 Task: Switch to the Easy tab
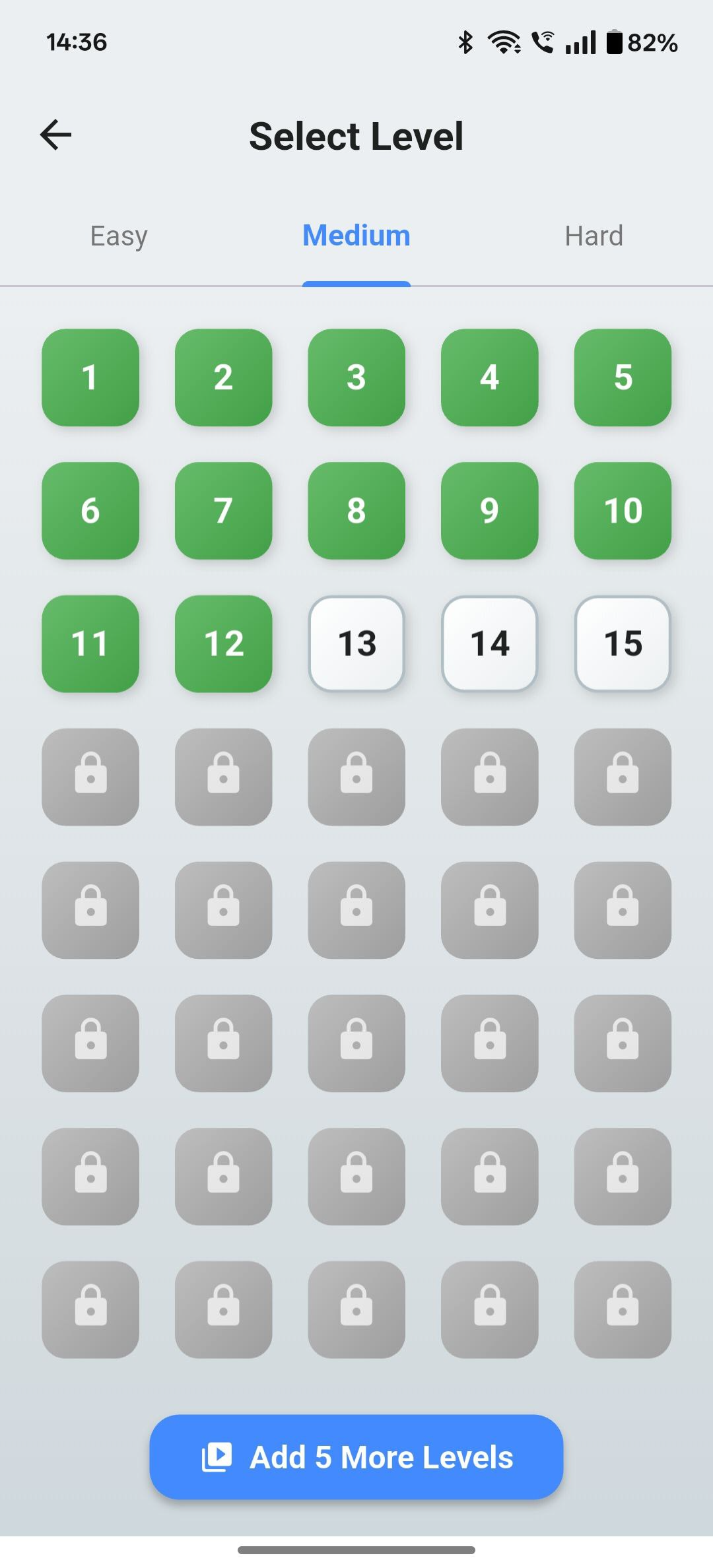[x=118, y=235]
